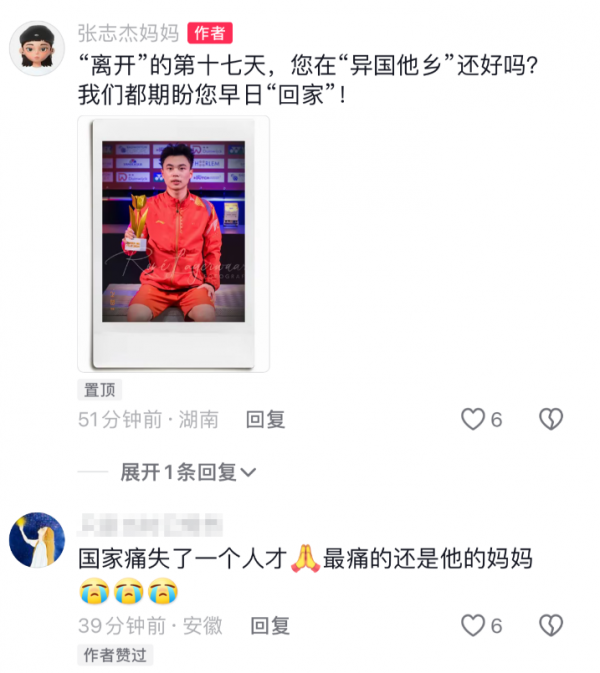The width and height of the screenshot is (600, 673).
Task: Like the comment 国家痛失了一个人才
Action: [473, 626]
